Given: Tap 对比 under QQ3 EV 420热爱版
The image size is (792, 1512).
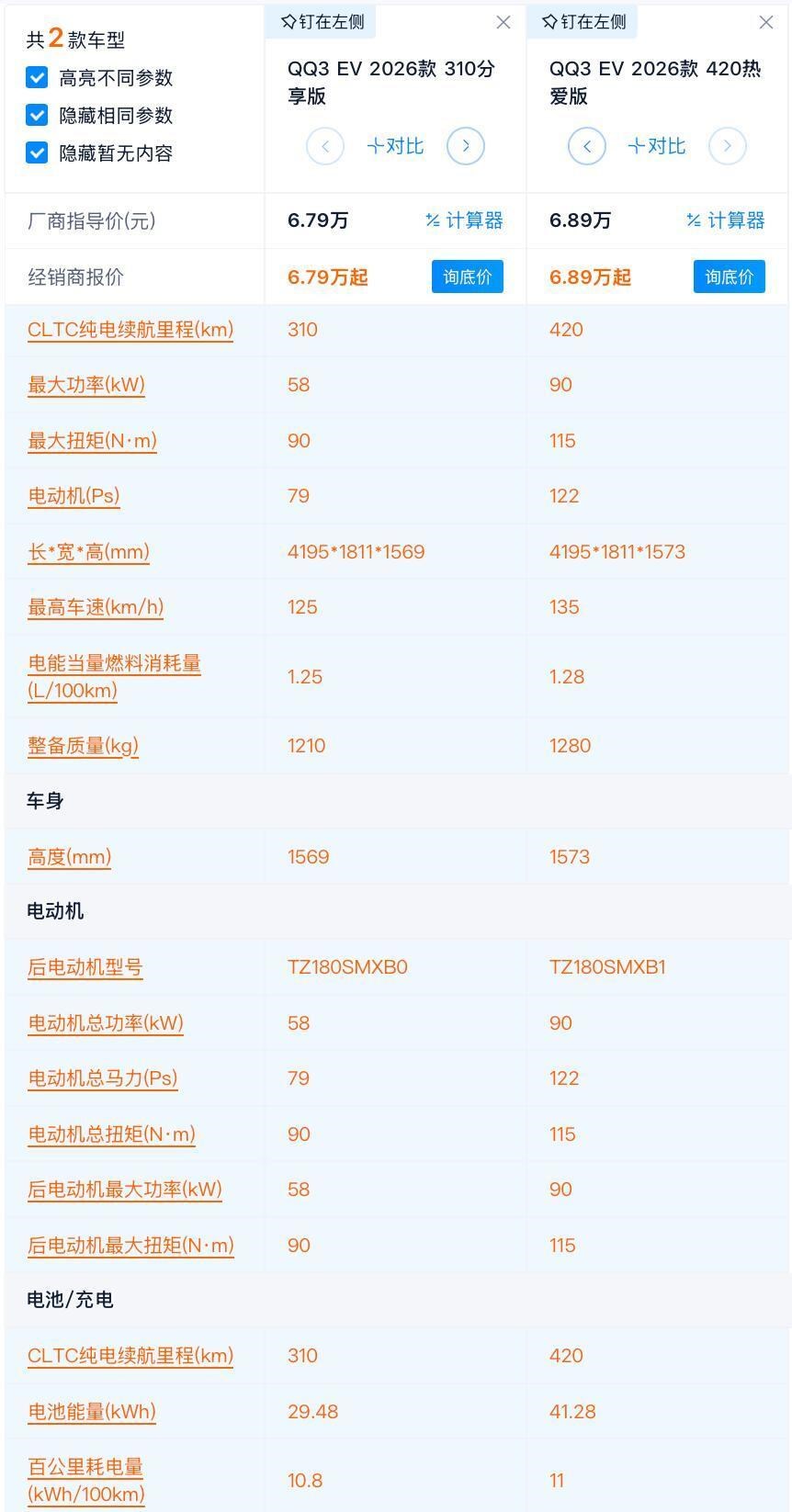Looking at the screenshot, I should point(657,146).
